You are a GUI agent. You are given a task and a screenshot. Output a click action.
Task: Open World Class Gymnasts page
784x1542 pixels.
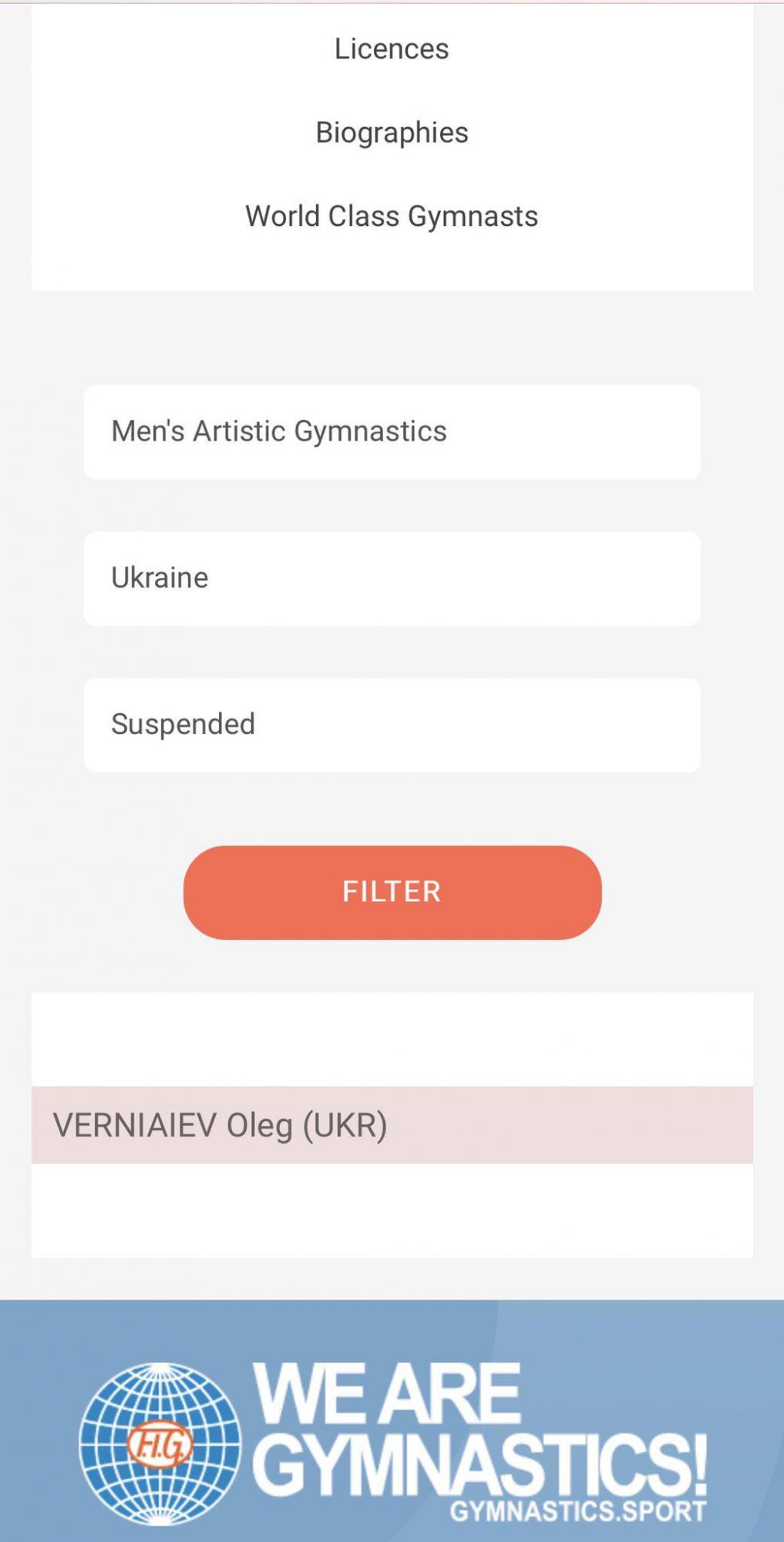392,217
